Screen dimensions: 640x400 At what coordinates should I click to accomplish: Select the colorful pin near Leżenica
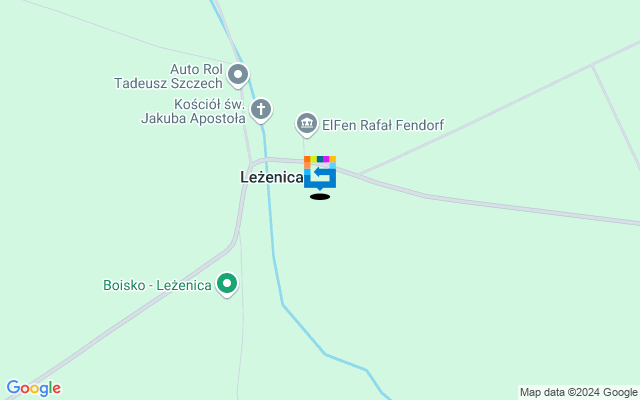click(320, 172)
